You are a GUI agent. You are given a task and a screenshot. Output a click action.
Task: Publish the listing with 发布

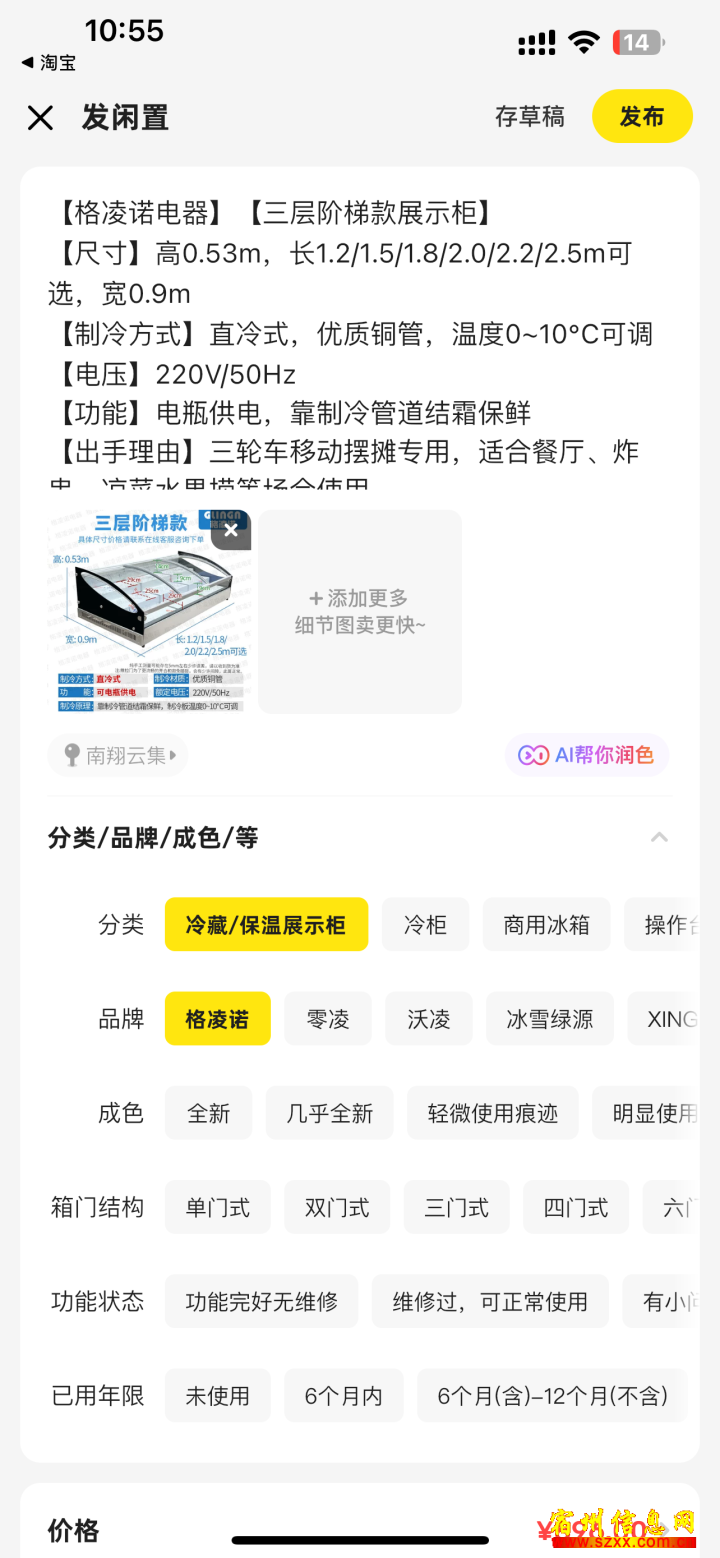(641, 117)
